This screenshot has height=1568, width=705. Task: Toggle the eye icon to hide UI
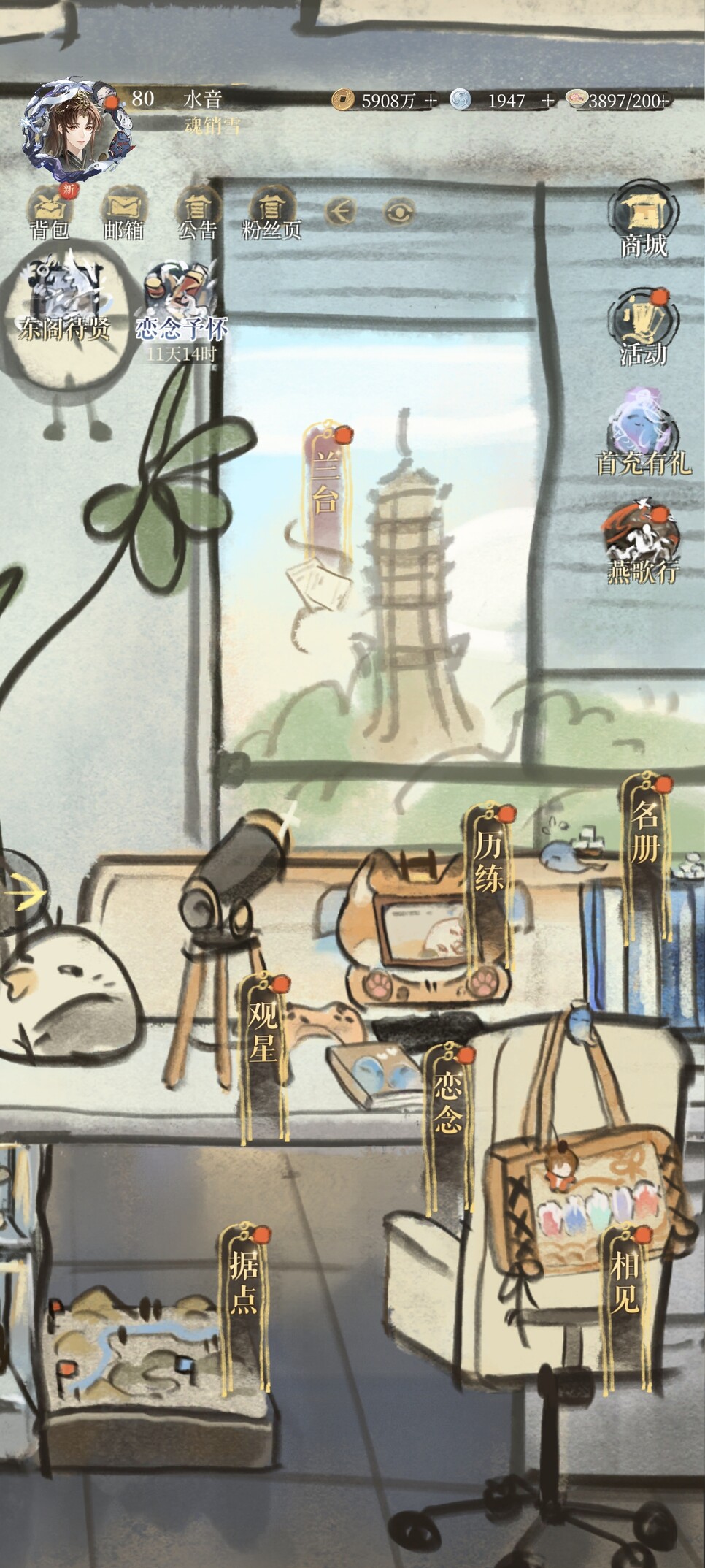pyautogui.click(x=399, y=212)
